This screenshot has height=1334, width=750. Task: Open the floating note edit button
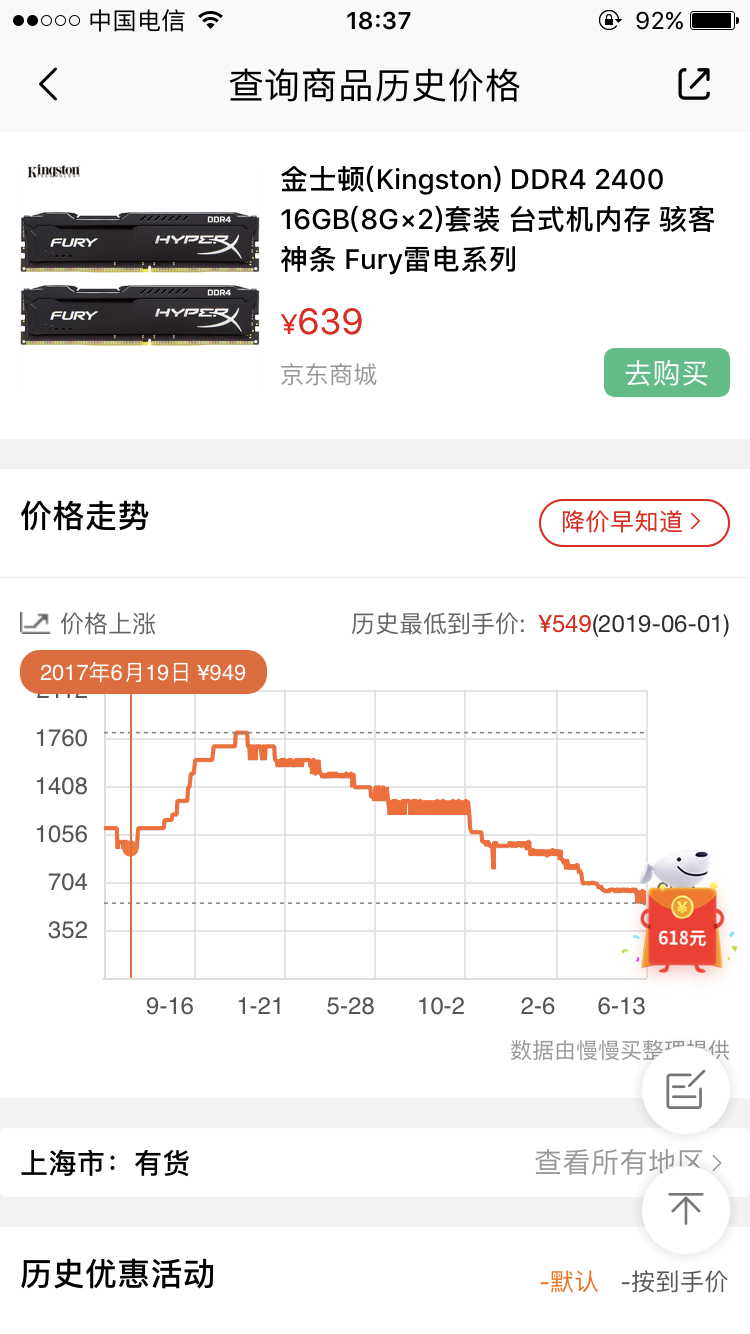click(686, 1089)
